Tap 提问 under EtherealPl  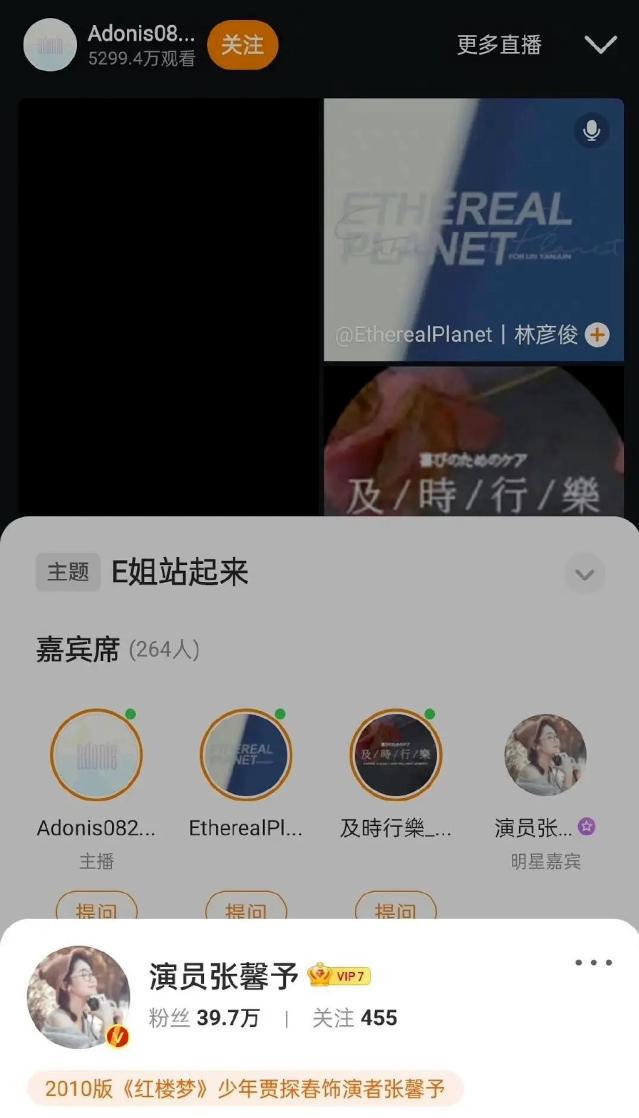click(x=246, y=908)
